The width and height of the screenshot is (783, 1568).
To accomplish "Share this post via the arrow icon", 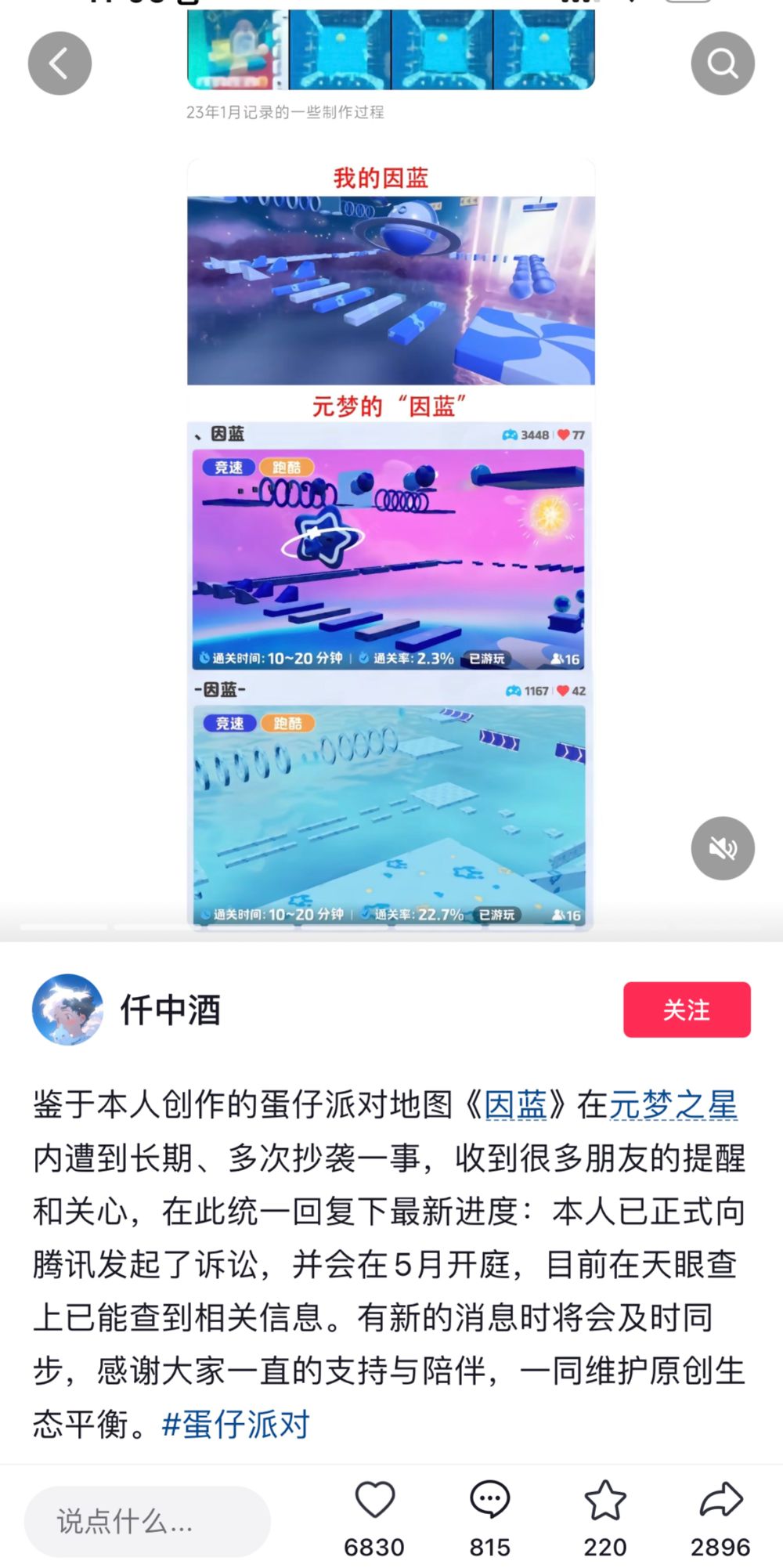I will tap(720, 1501).
